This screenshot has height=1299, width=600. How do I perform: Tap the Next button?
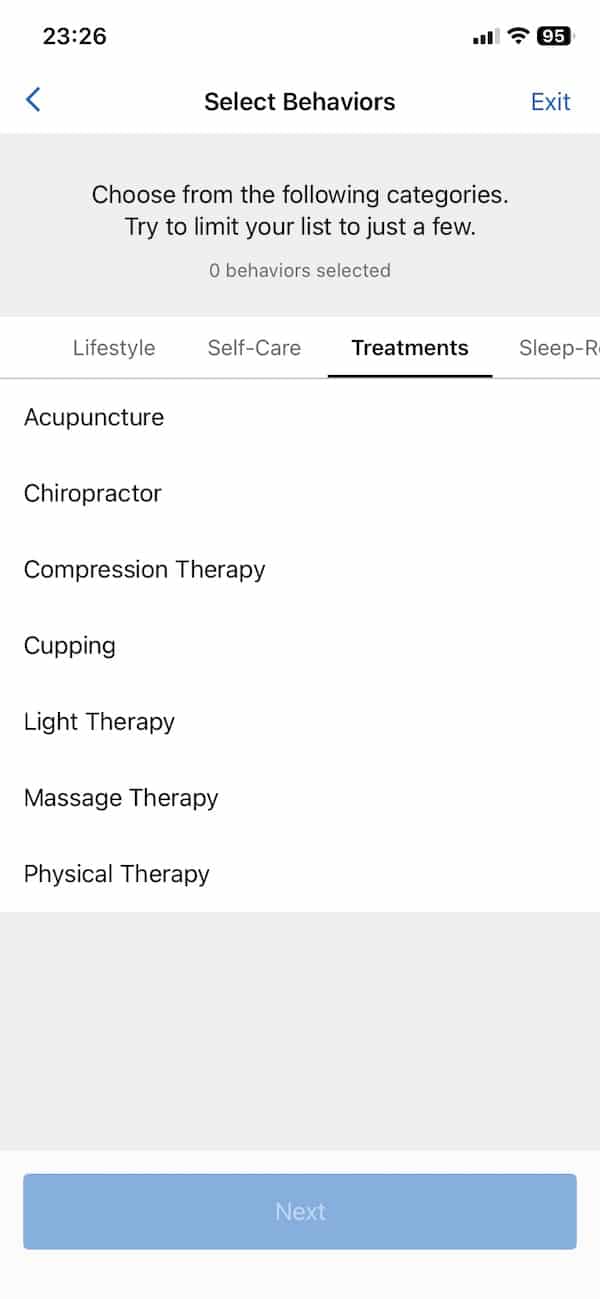[x=300, y=1211]
